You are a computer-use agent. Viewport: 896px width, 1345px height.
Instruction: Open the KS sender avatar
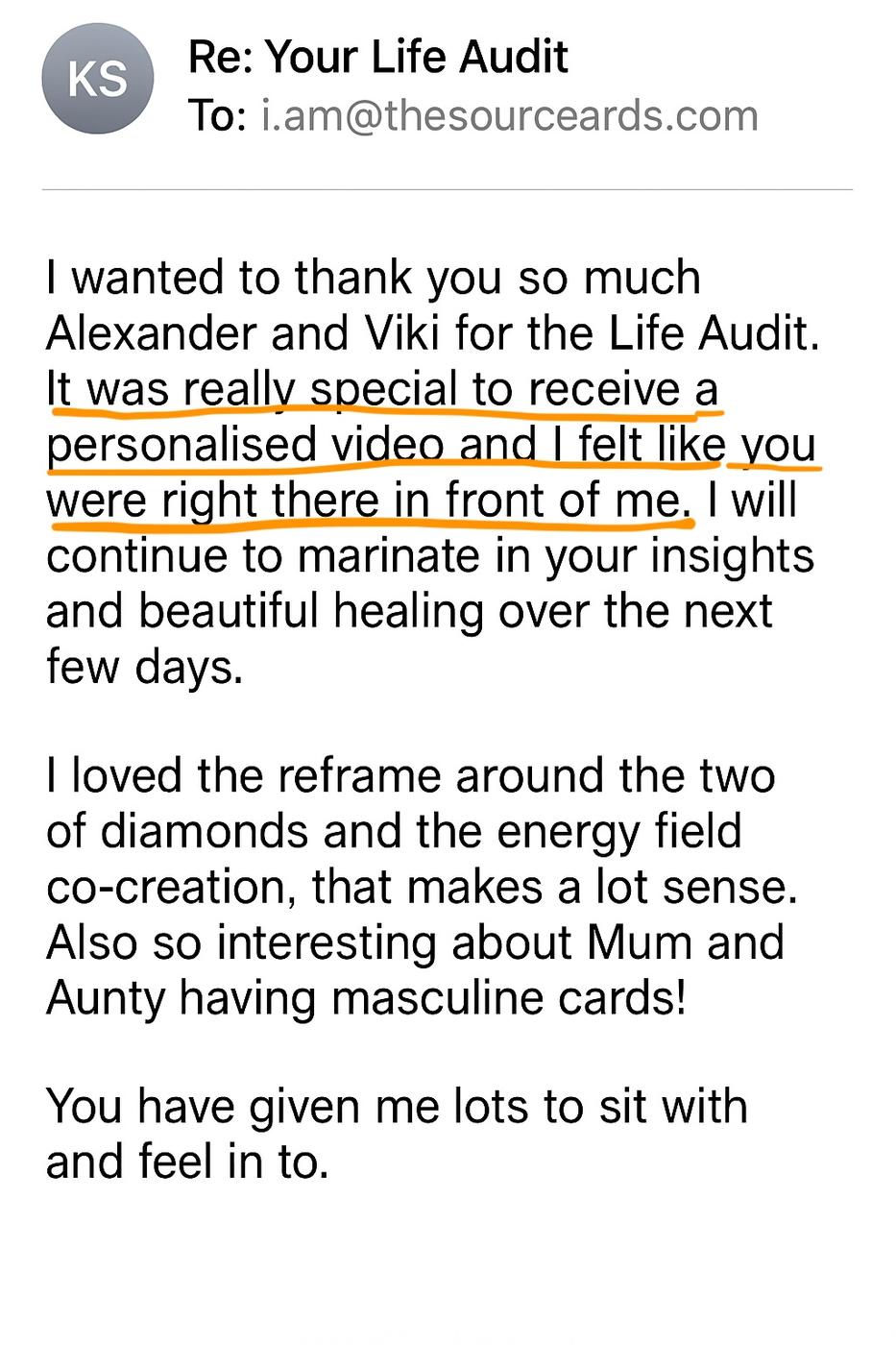click(x=98, y=79)
